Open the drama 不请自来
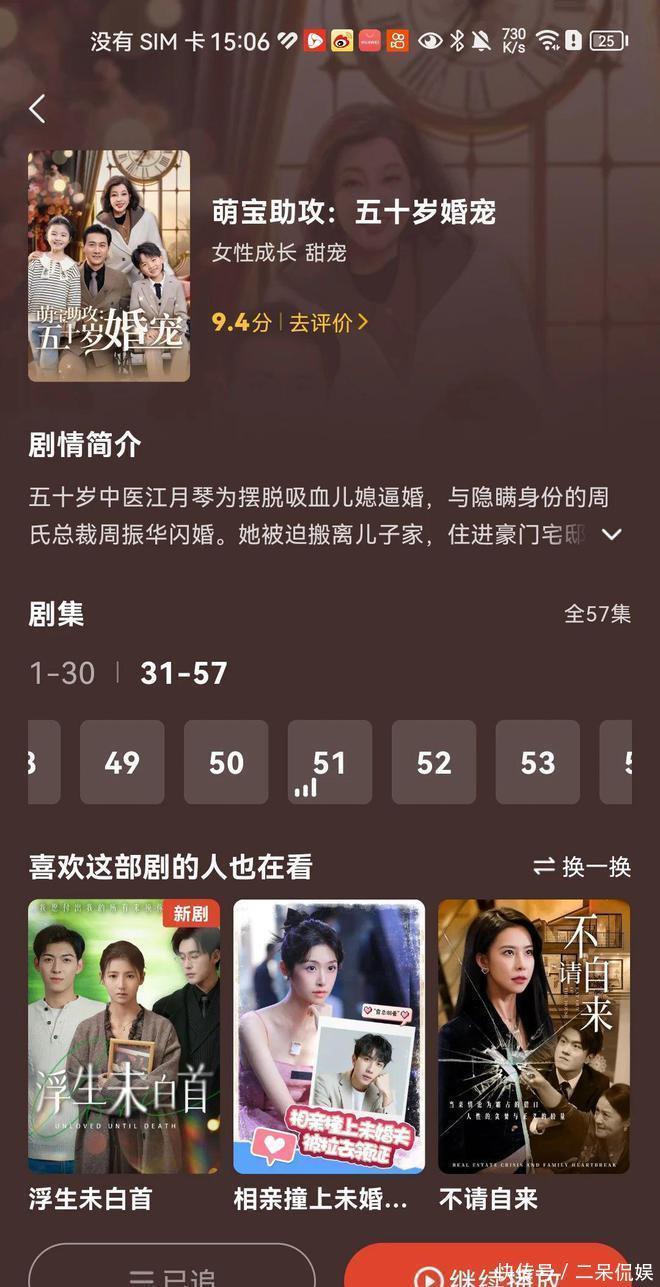The height and width of the screenshot is (1287, 660). [534, 1036]
